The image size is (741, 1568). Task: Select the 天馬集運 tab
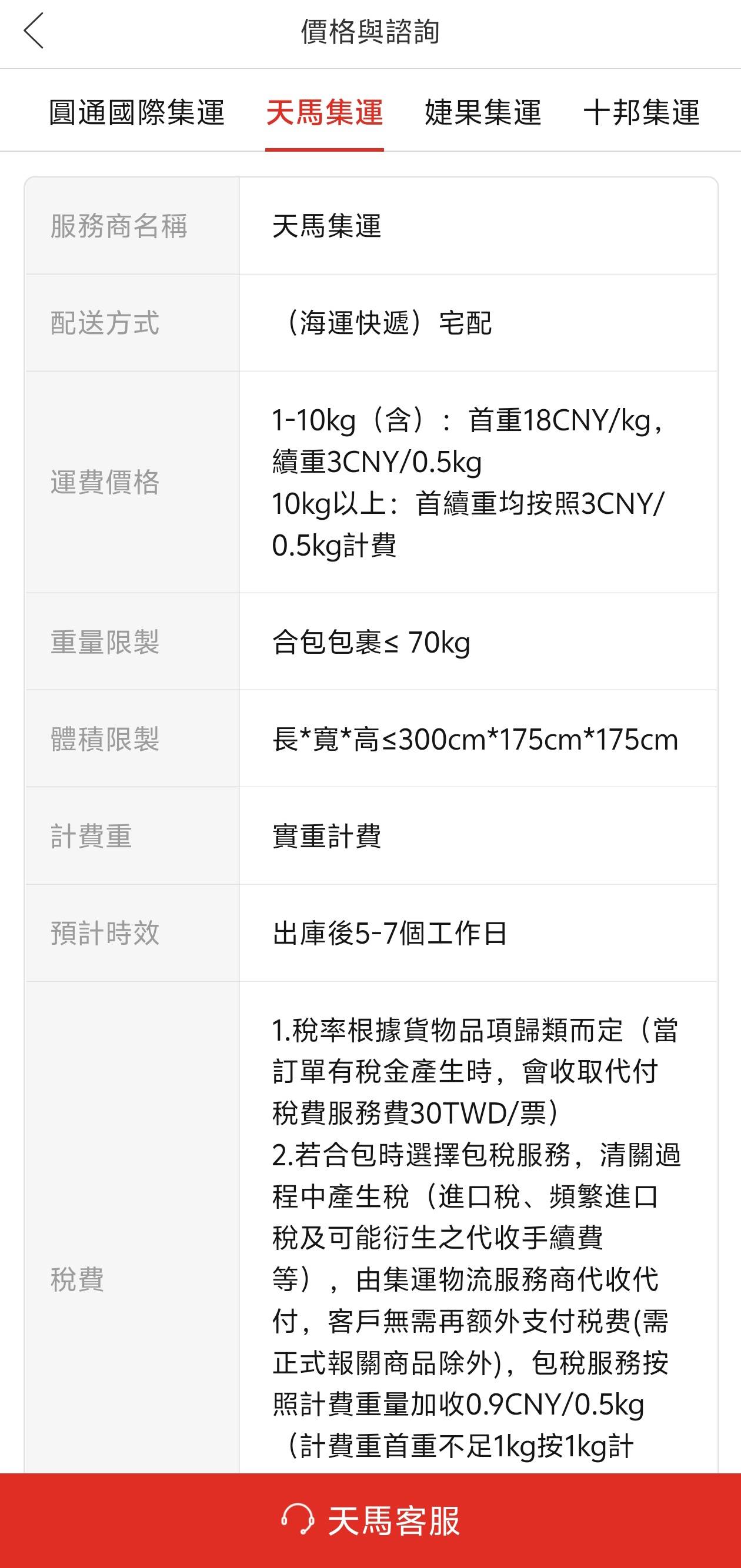325,113
